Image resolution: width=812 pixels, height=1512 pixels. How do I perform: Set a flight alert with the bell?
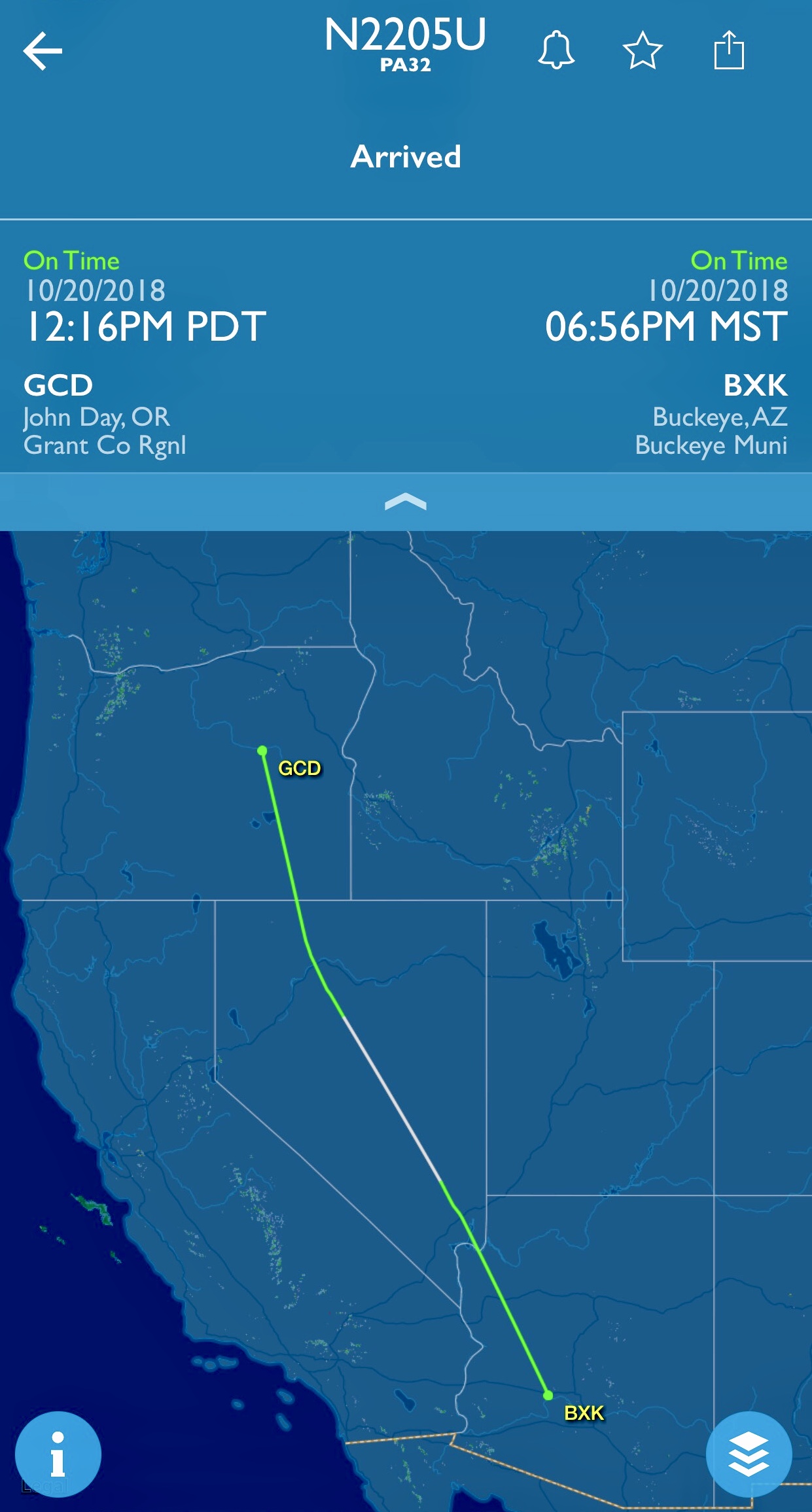[556, 50]
